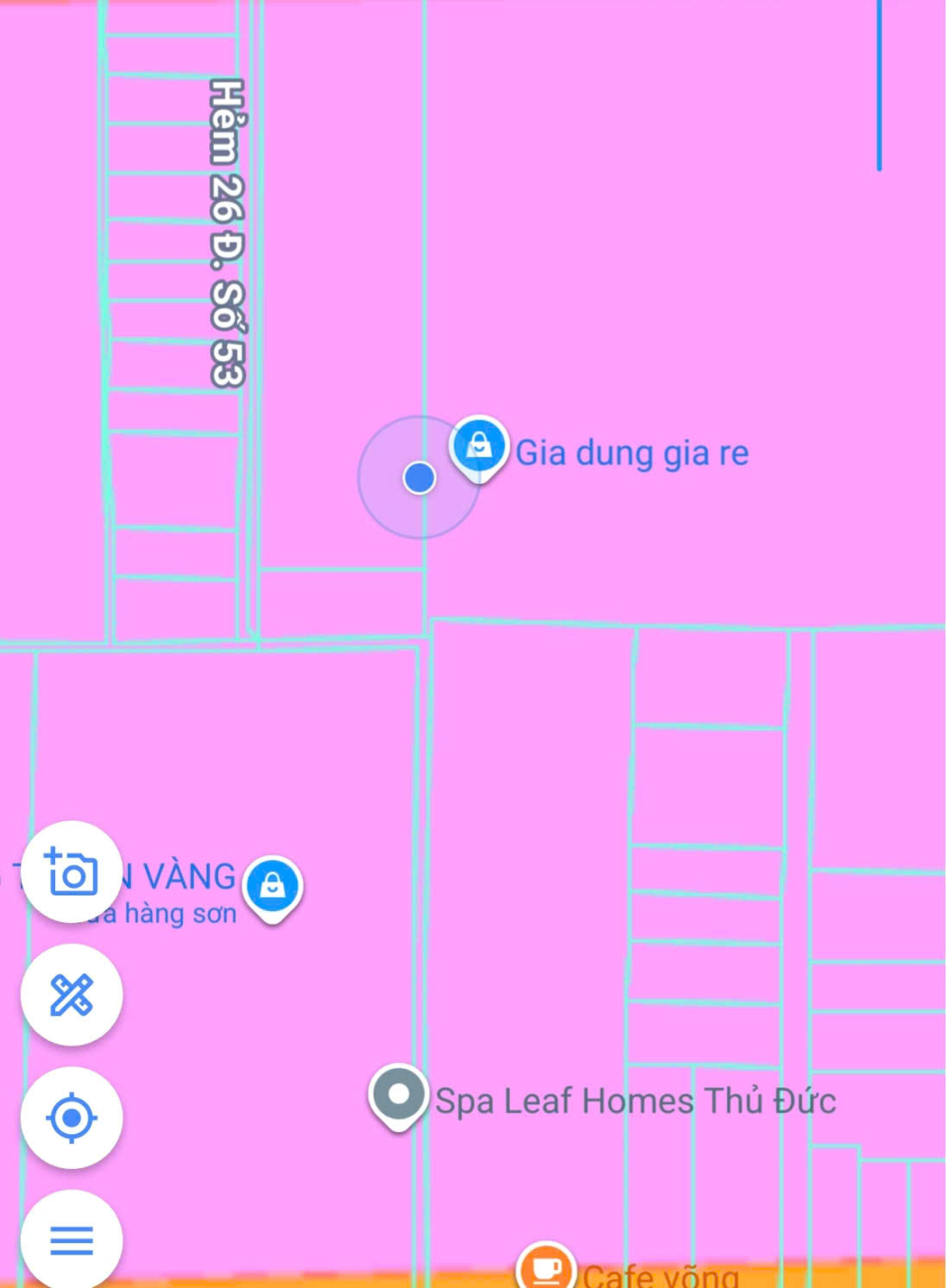
Task: Open the measure tool button
Action: click(x=72, y=995)
